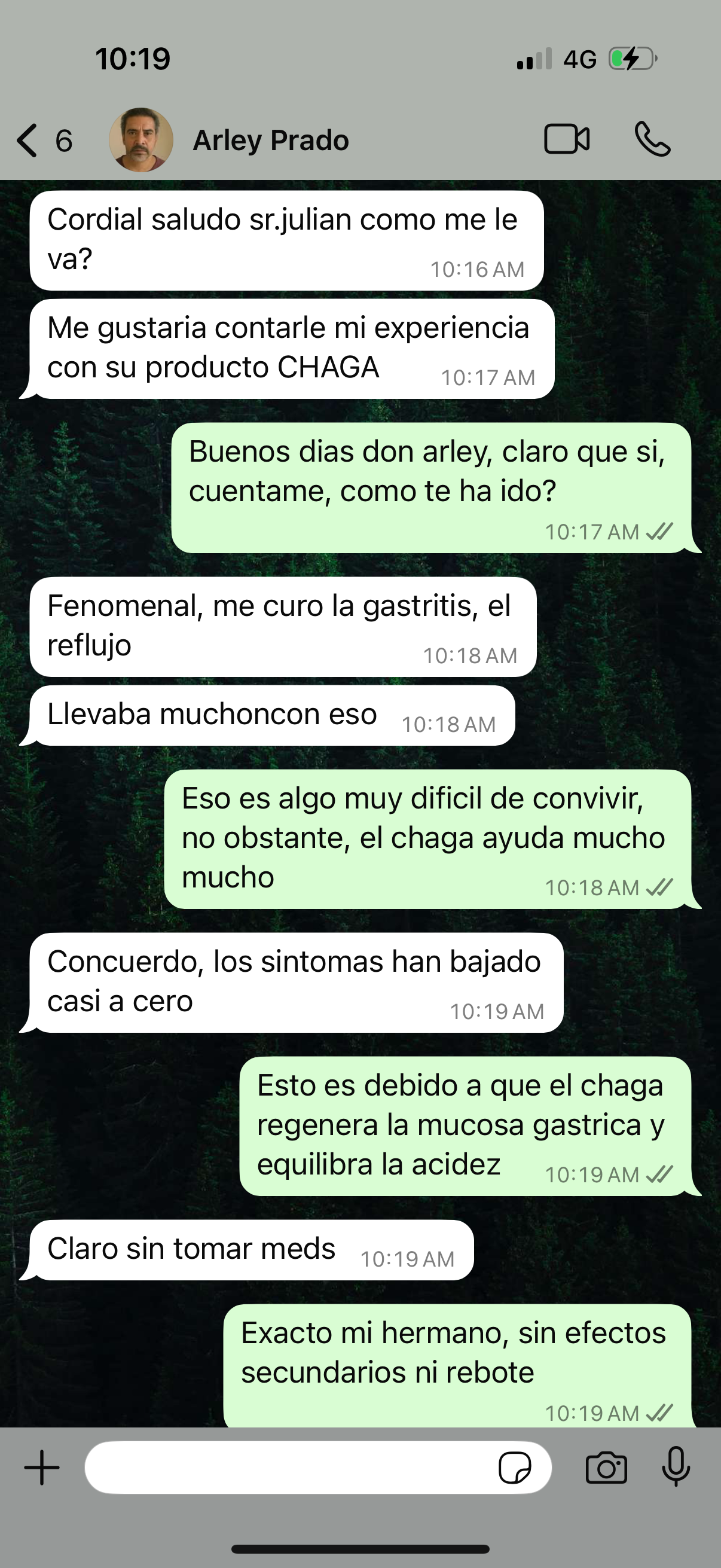The image size is (721, 1568).
Task: Open the camera to send a photo
Action: tap(606, 1468)
